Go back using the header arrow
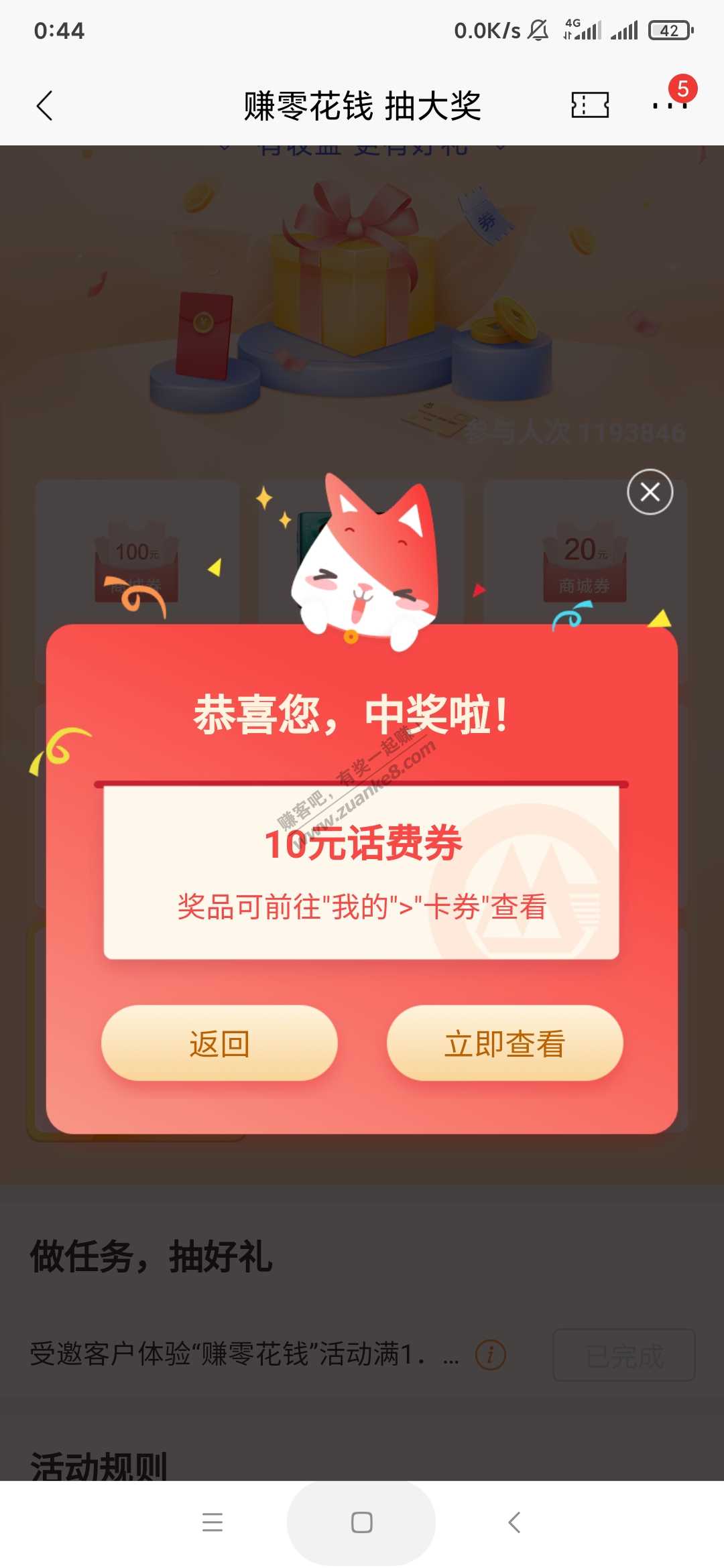The width and height of the screenshot is (724, 1568). click(45, 106)
